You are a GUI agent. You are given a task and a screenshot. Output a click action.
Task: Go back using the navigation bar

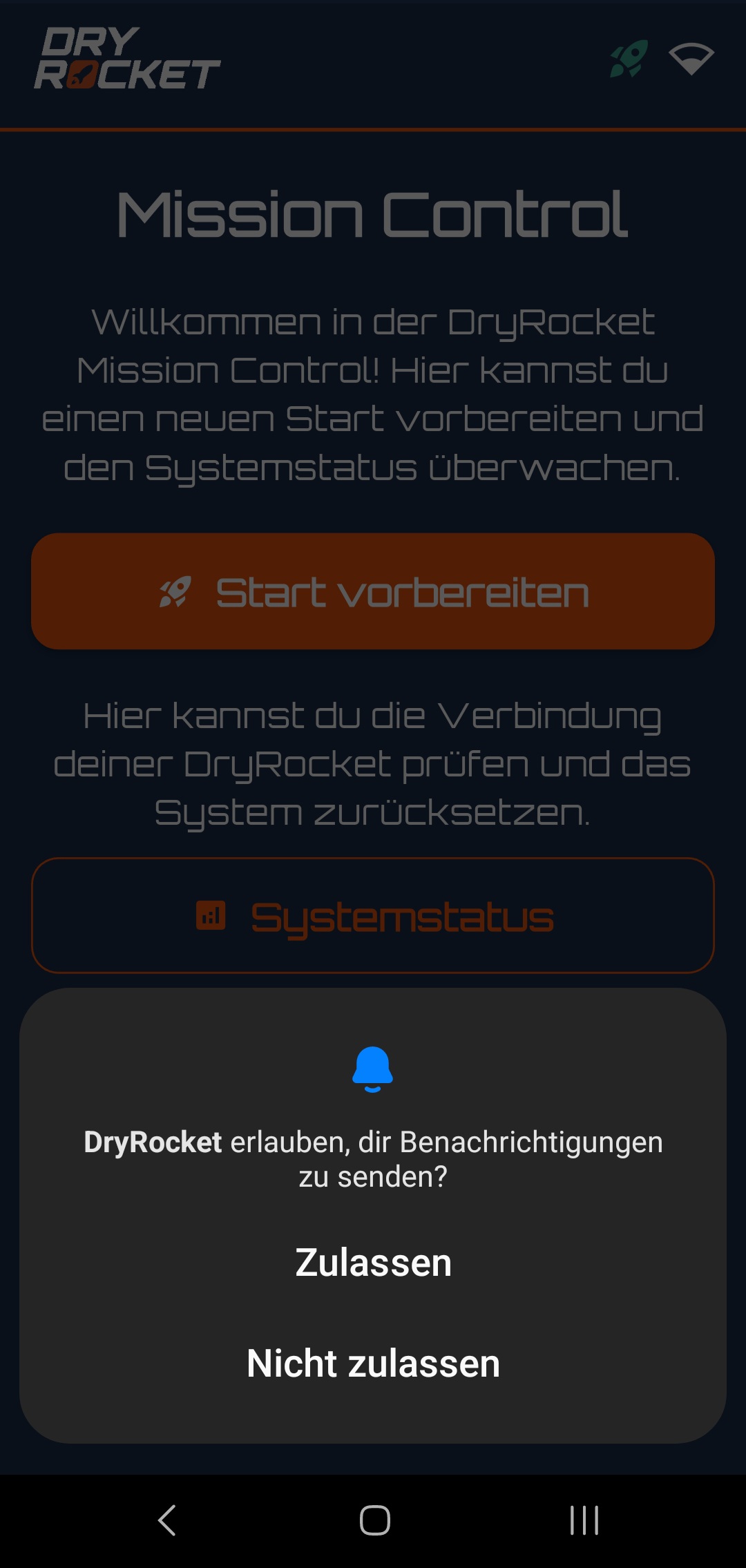point(167,1520)
